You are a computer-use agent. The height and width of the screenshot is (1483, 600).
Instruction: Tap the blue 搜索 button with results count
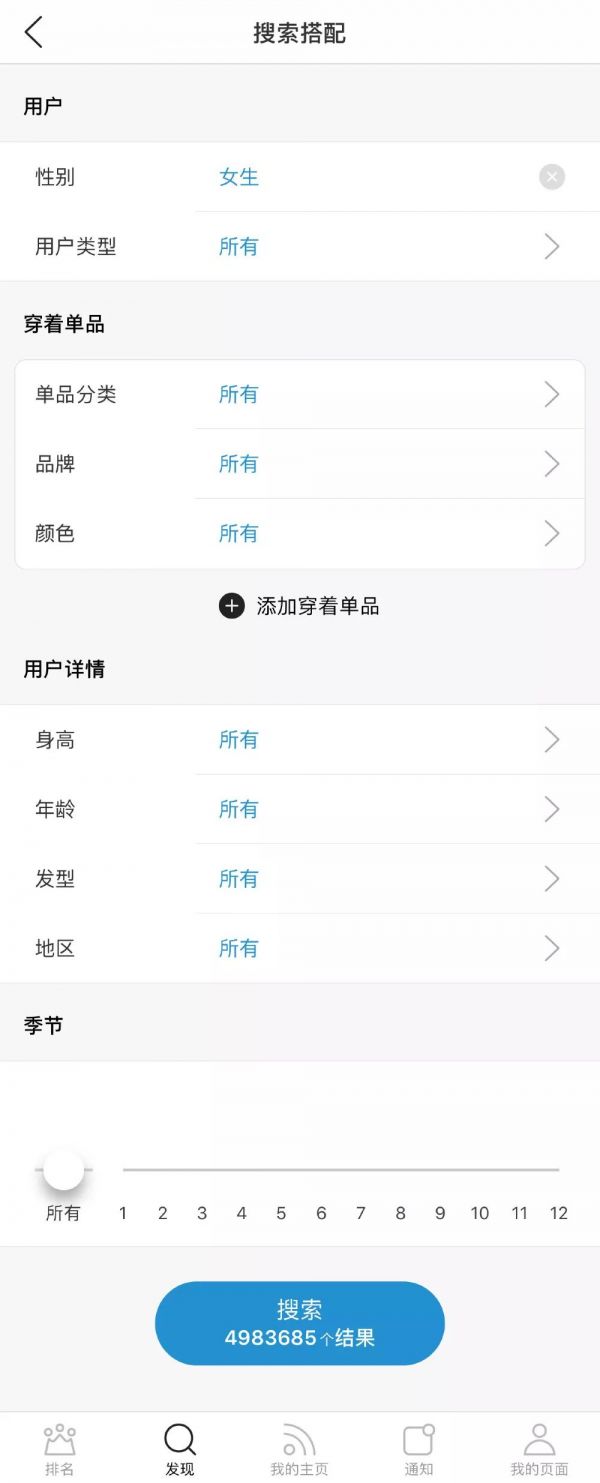coord(299,1323)
